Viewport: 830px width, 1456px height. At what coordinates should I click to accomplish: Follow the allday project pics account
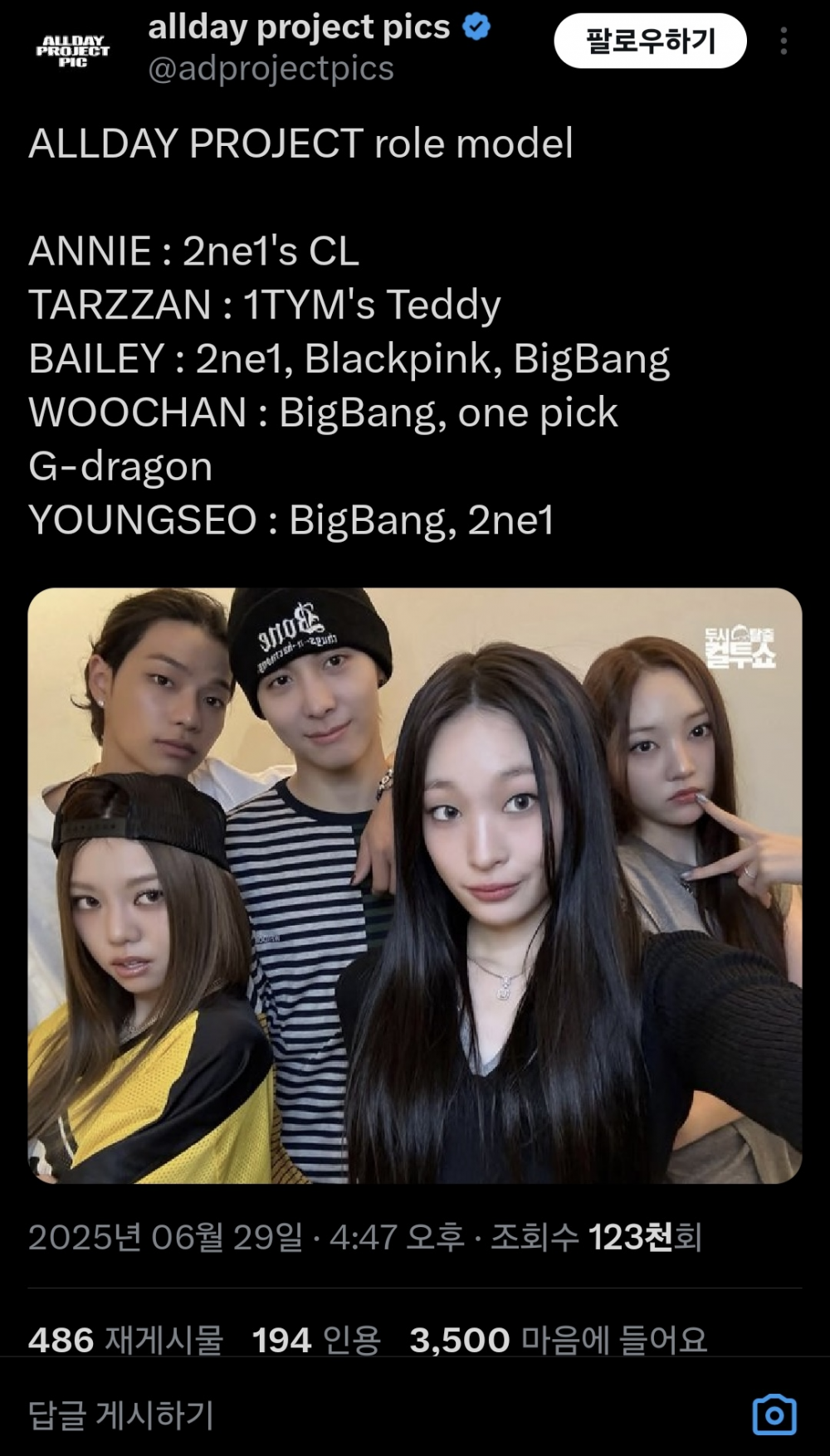coord(650,41)
